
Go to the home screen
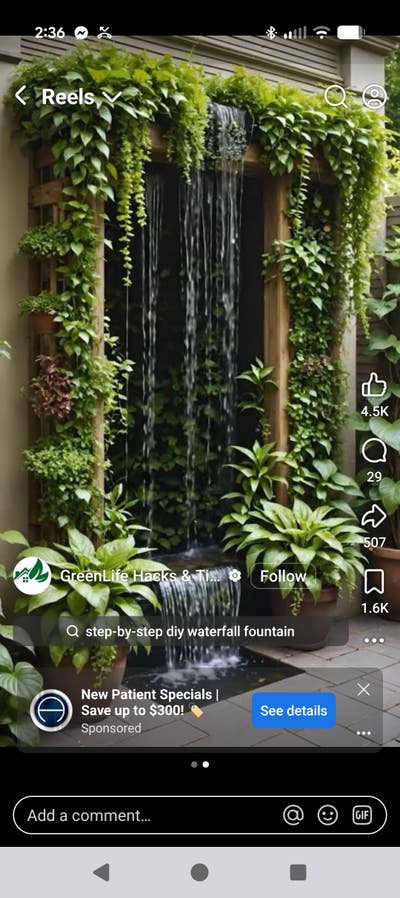(199, 872)
